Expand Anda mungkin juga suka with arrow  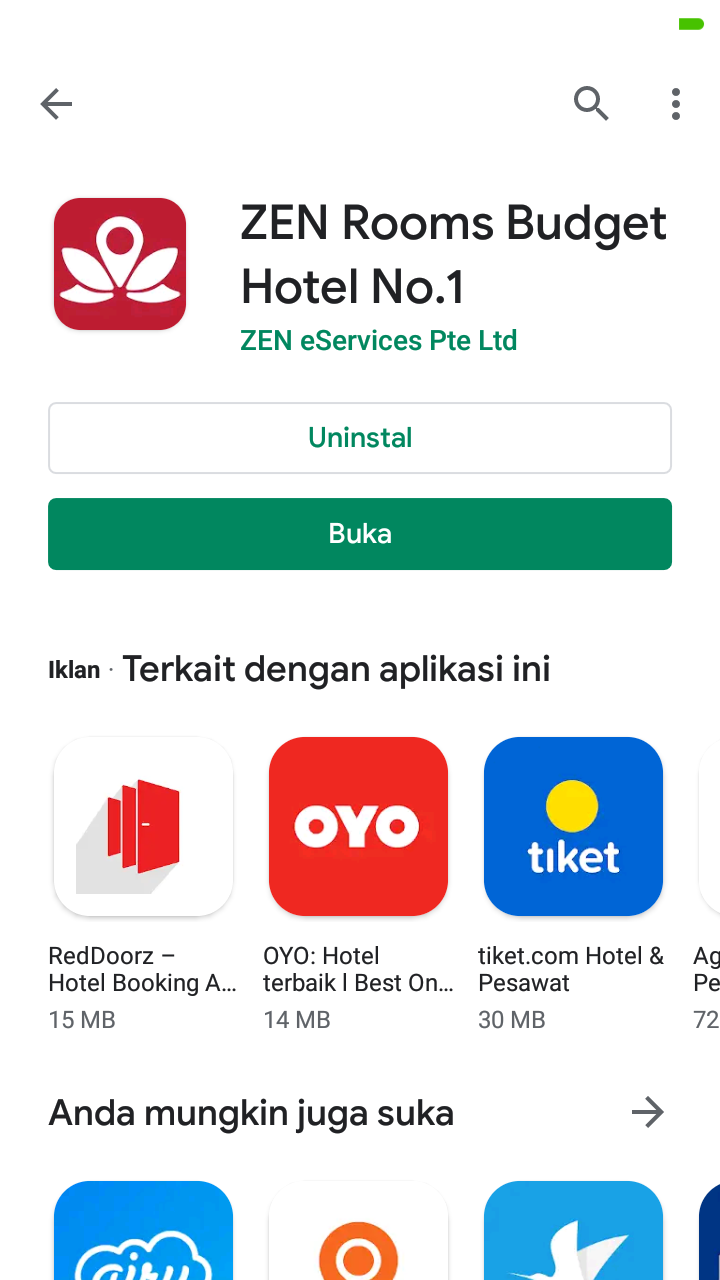[x=648, y=1112]
